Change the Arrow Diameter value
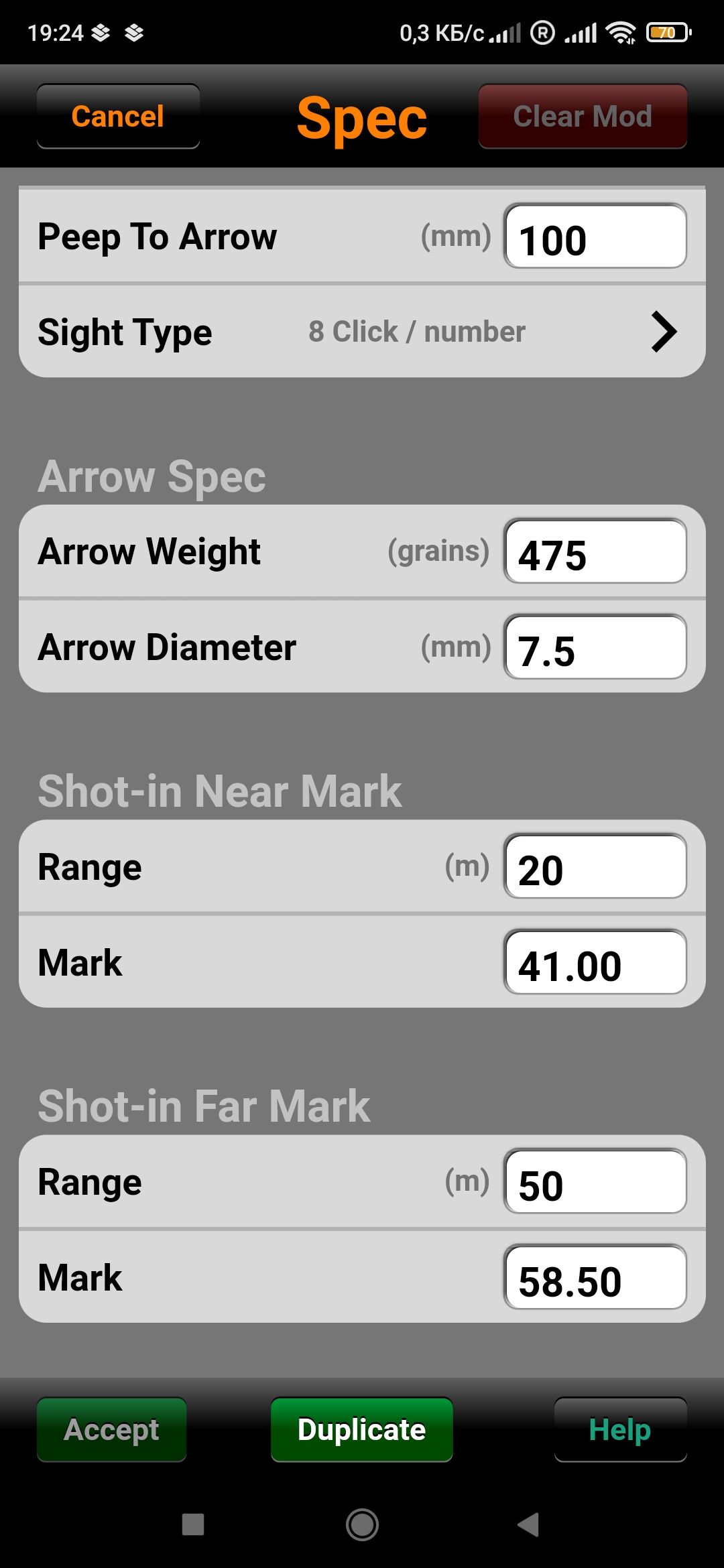724x1568 pixels. pos(595,647)
